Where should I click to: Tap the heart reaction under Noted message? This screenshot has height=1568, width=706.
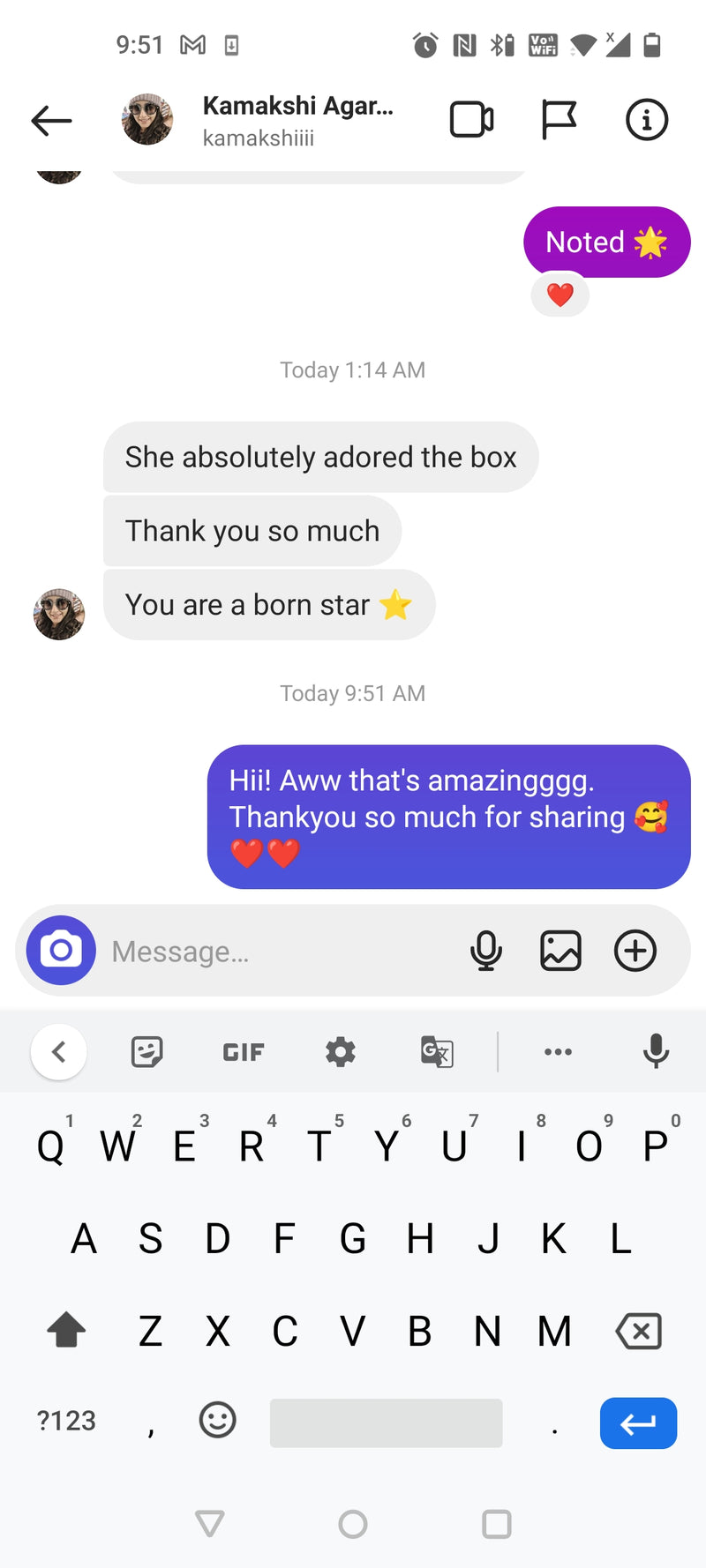(x=560, y=295)
